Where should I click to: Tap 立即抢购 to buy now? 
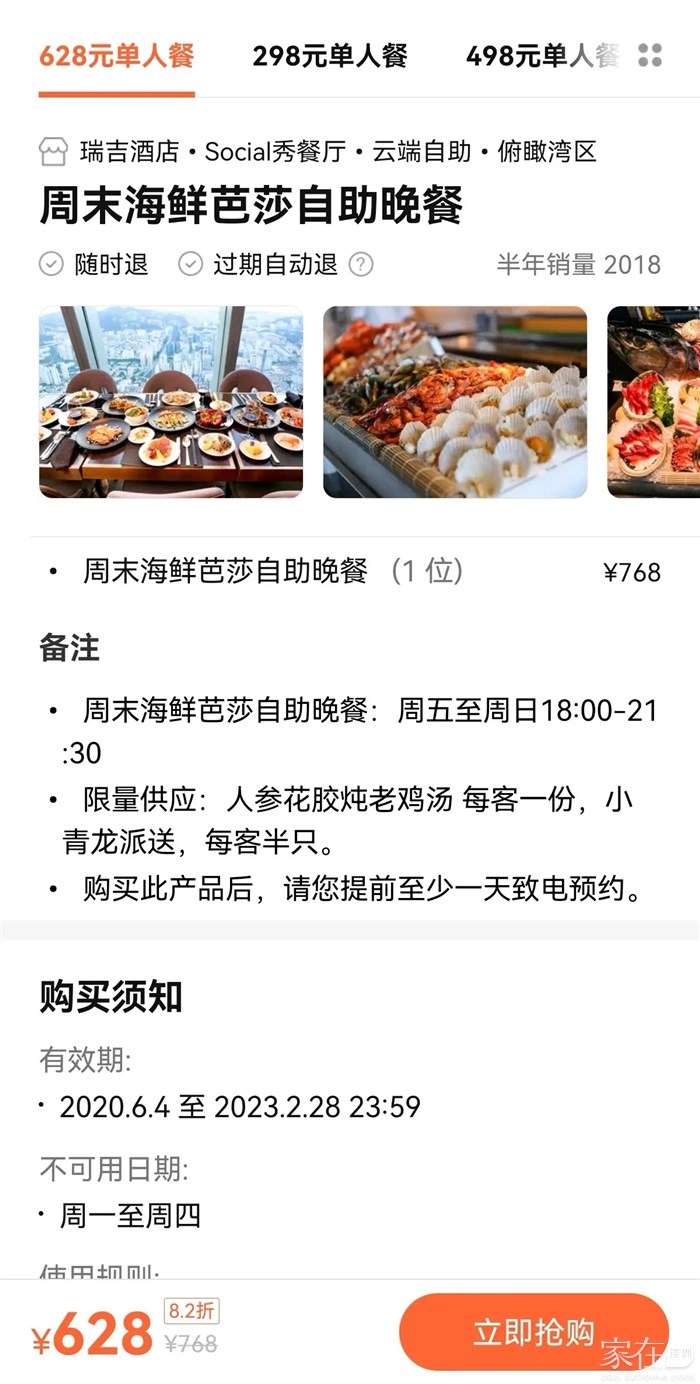tap(534, 1332)
